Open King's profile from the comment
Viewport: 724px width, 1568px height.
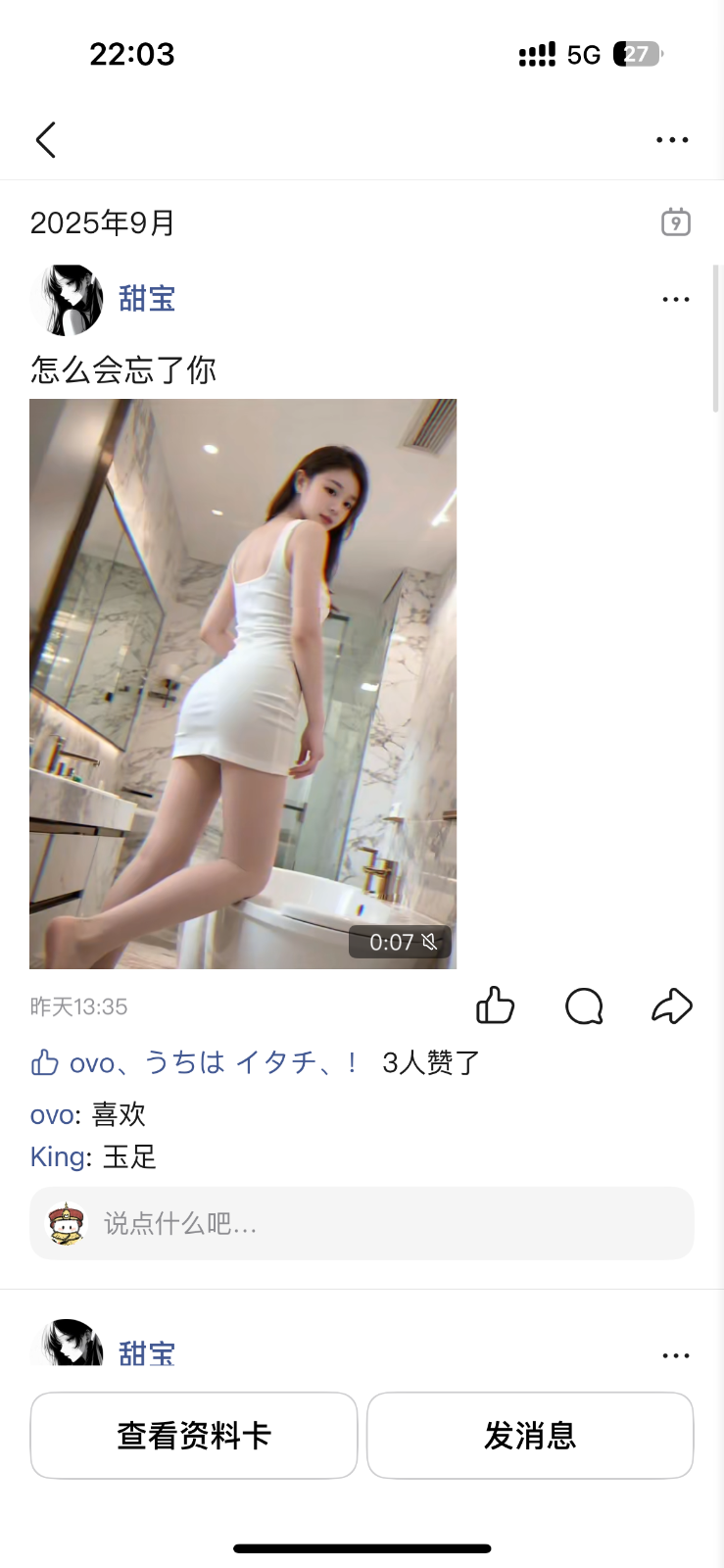pyautogui.click(x=59, y=1157)
